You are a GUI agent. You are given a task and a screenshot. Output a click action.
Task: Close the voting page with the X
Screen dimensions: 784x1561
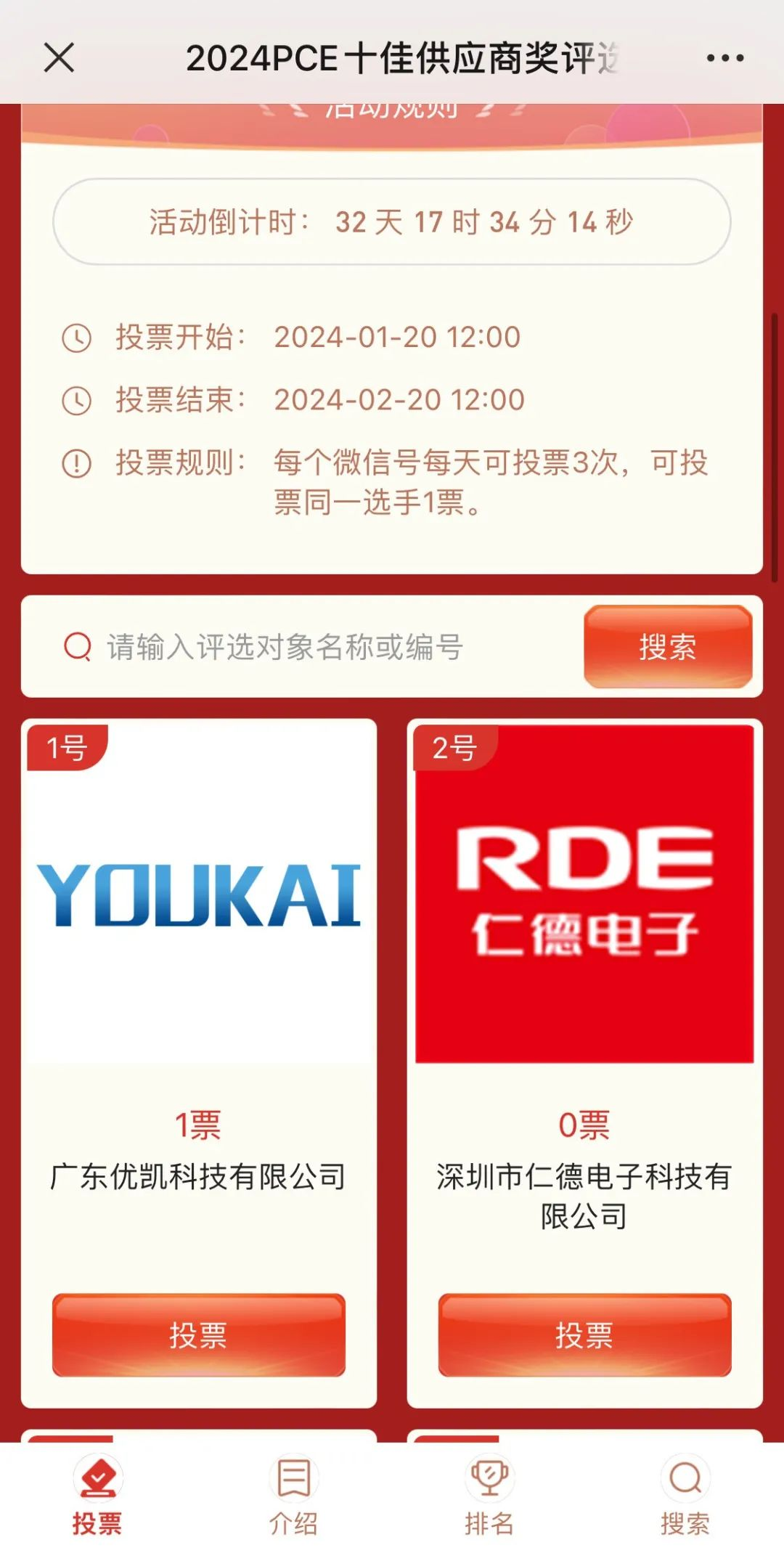pyautogui.click(x=59, y=57)
